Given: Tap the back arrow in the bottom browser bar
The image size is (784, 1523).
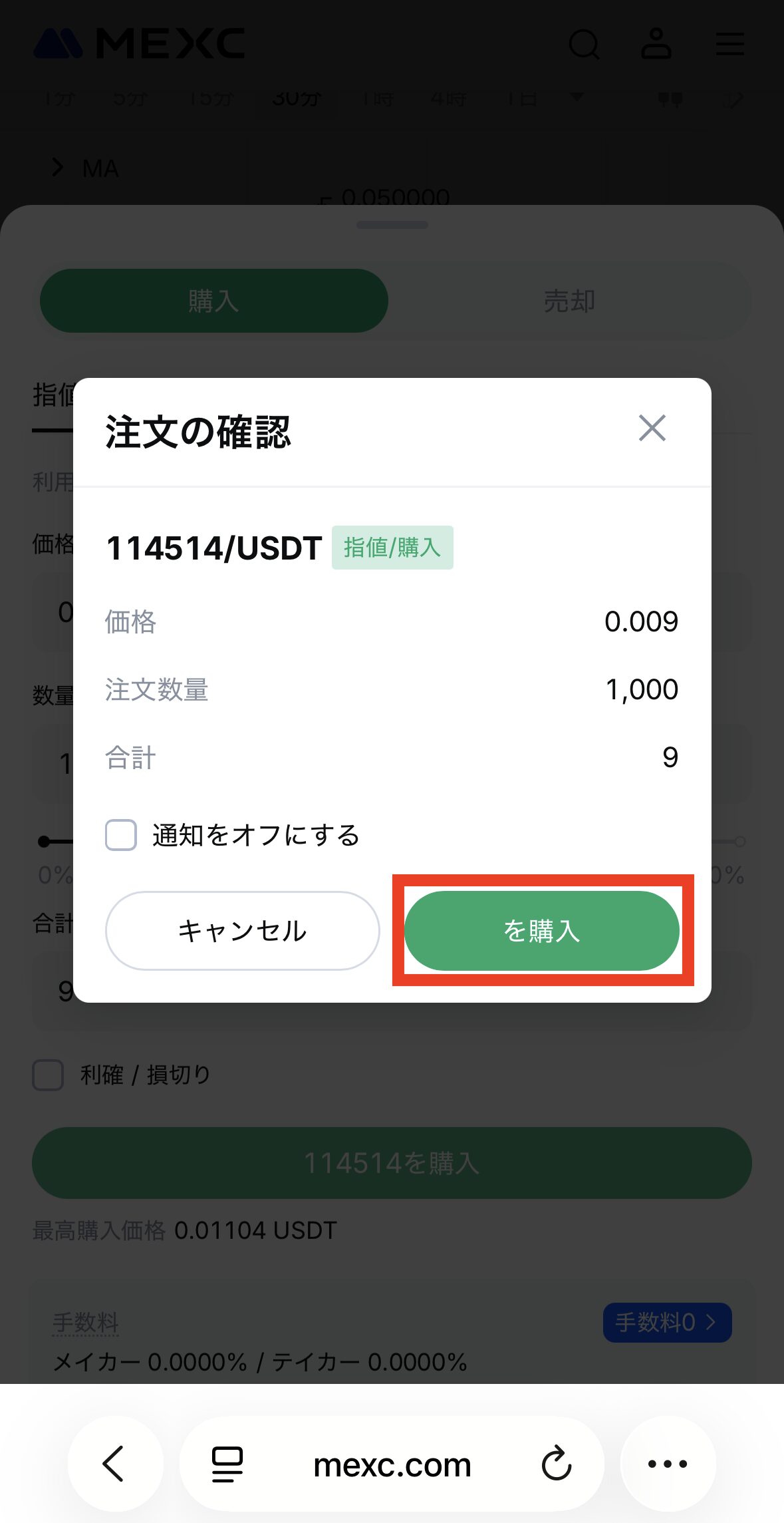Looking at the screenshot, I should pyautogui.click(x=114, y=1463).
